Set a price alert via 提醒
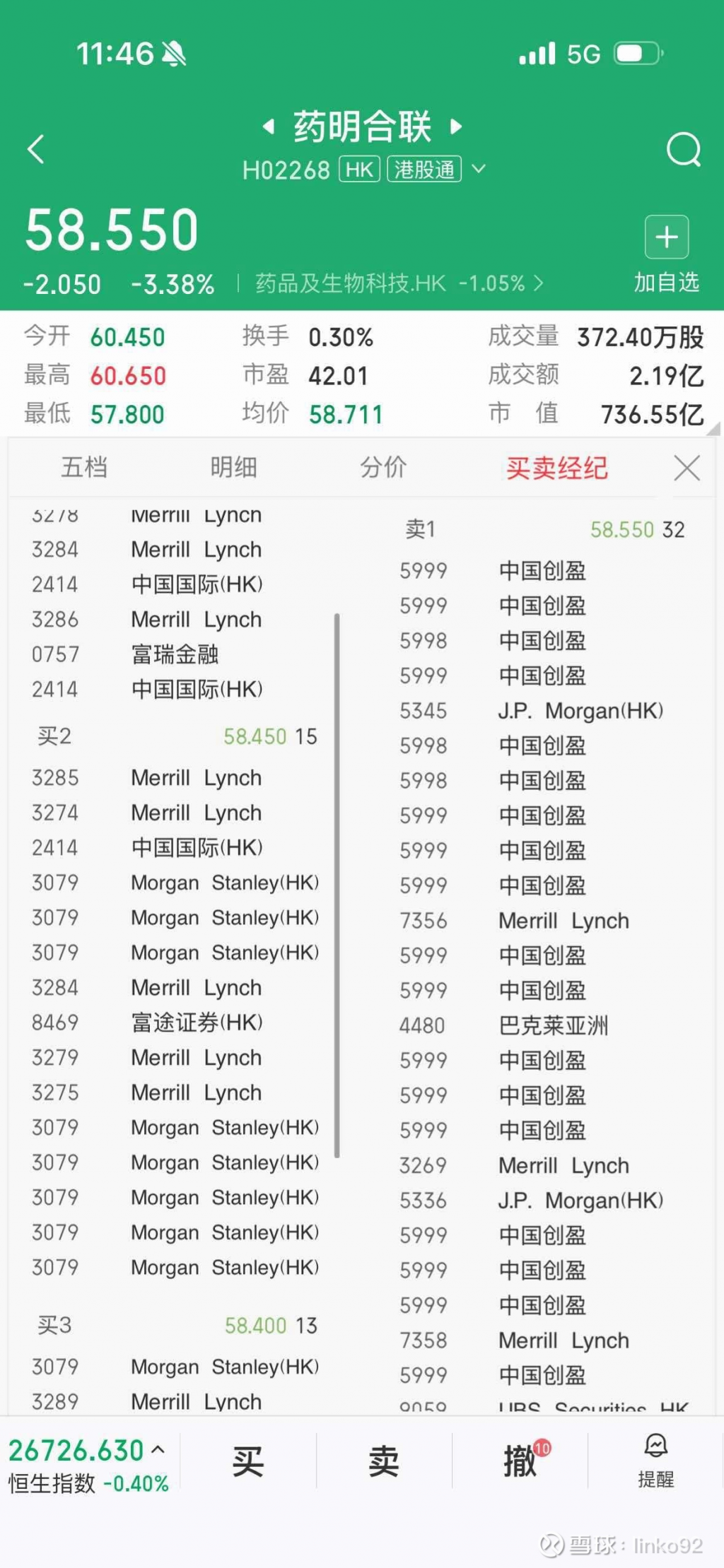Image resolution: width=724 pixels, height=1568 pixels. point(655,1461)
